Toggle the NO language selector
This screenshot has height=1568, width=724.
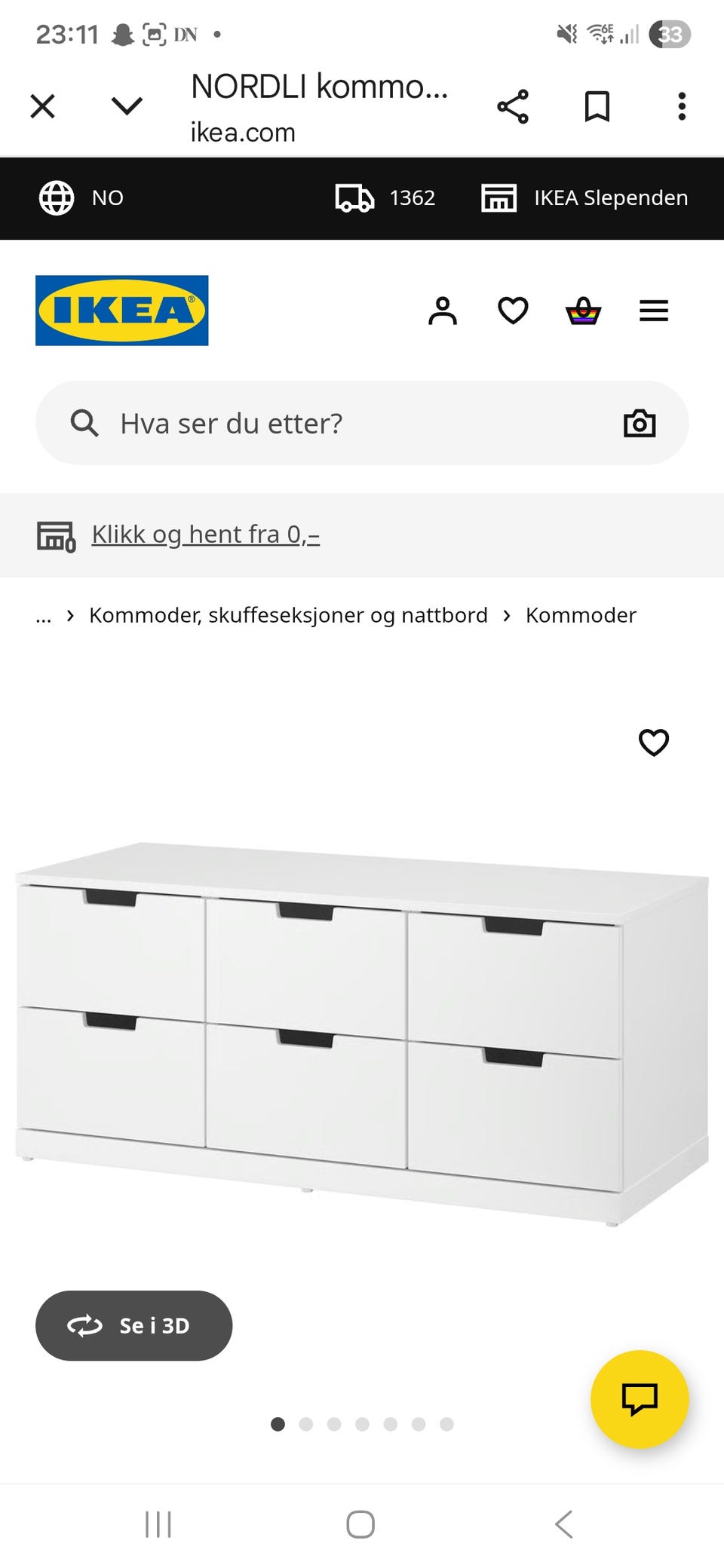(83, 198)
